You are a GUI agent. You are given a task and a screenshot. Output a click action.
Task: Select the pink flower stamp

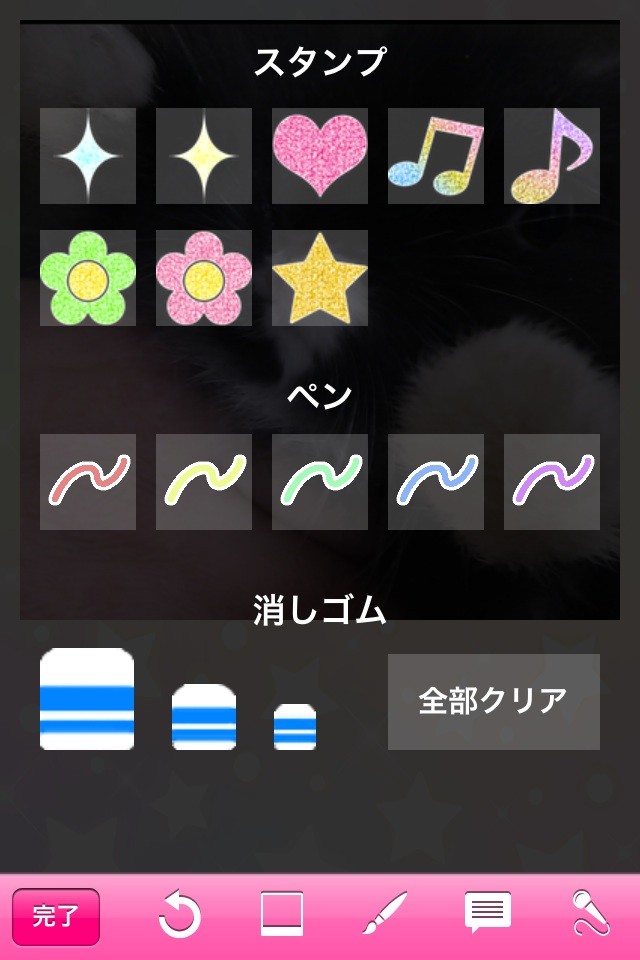(204, 278)
